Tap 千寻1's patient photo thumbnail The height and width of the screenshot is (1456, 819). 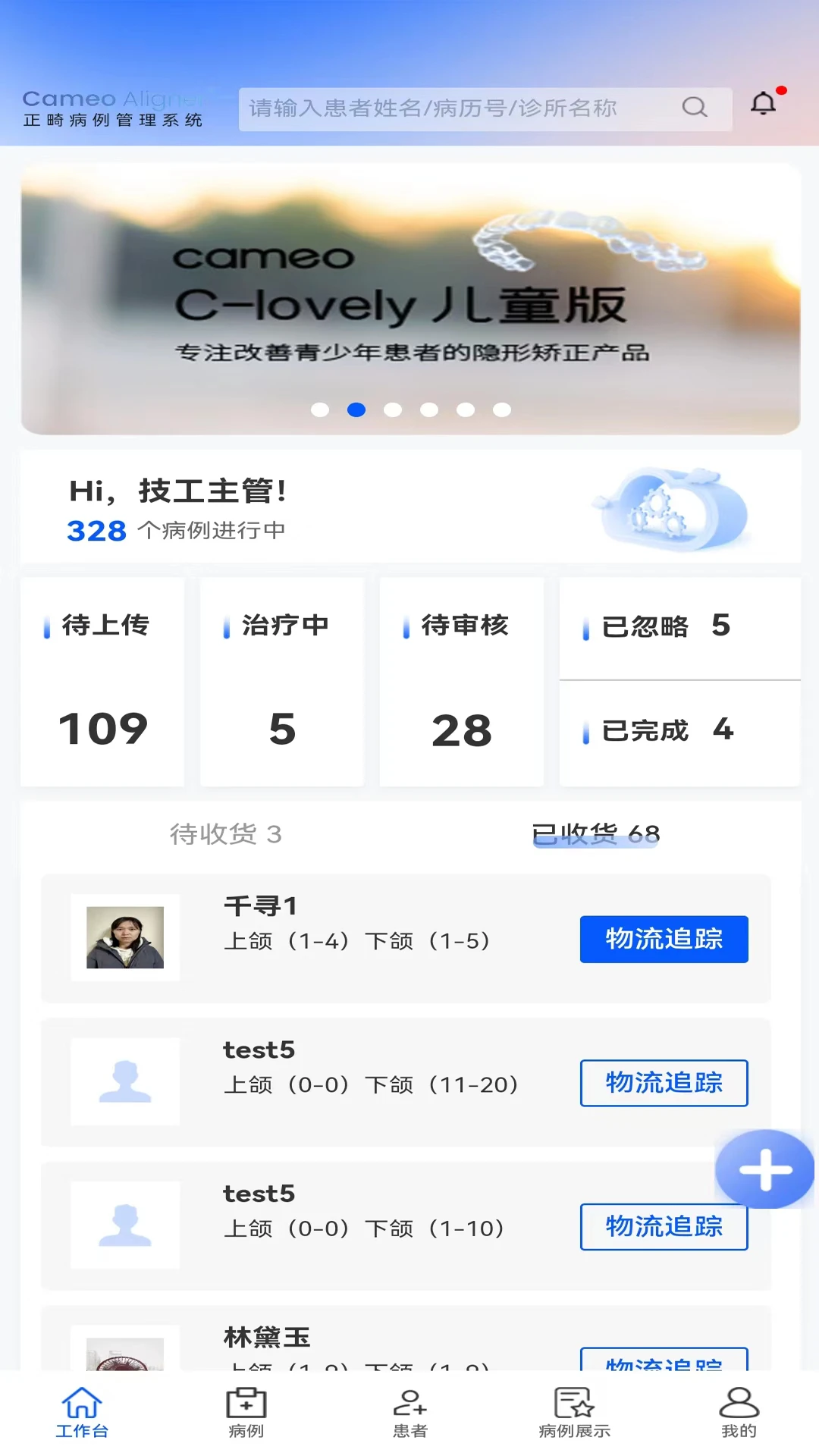click(126, 937)
